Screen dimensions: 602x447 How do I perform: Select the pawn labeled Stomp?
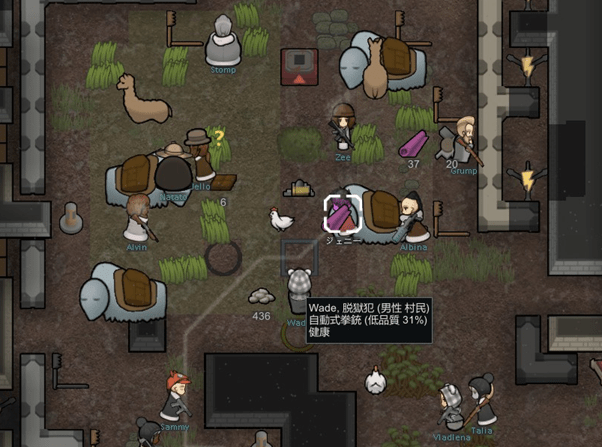coord(222,44)
